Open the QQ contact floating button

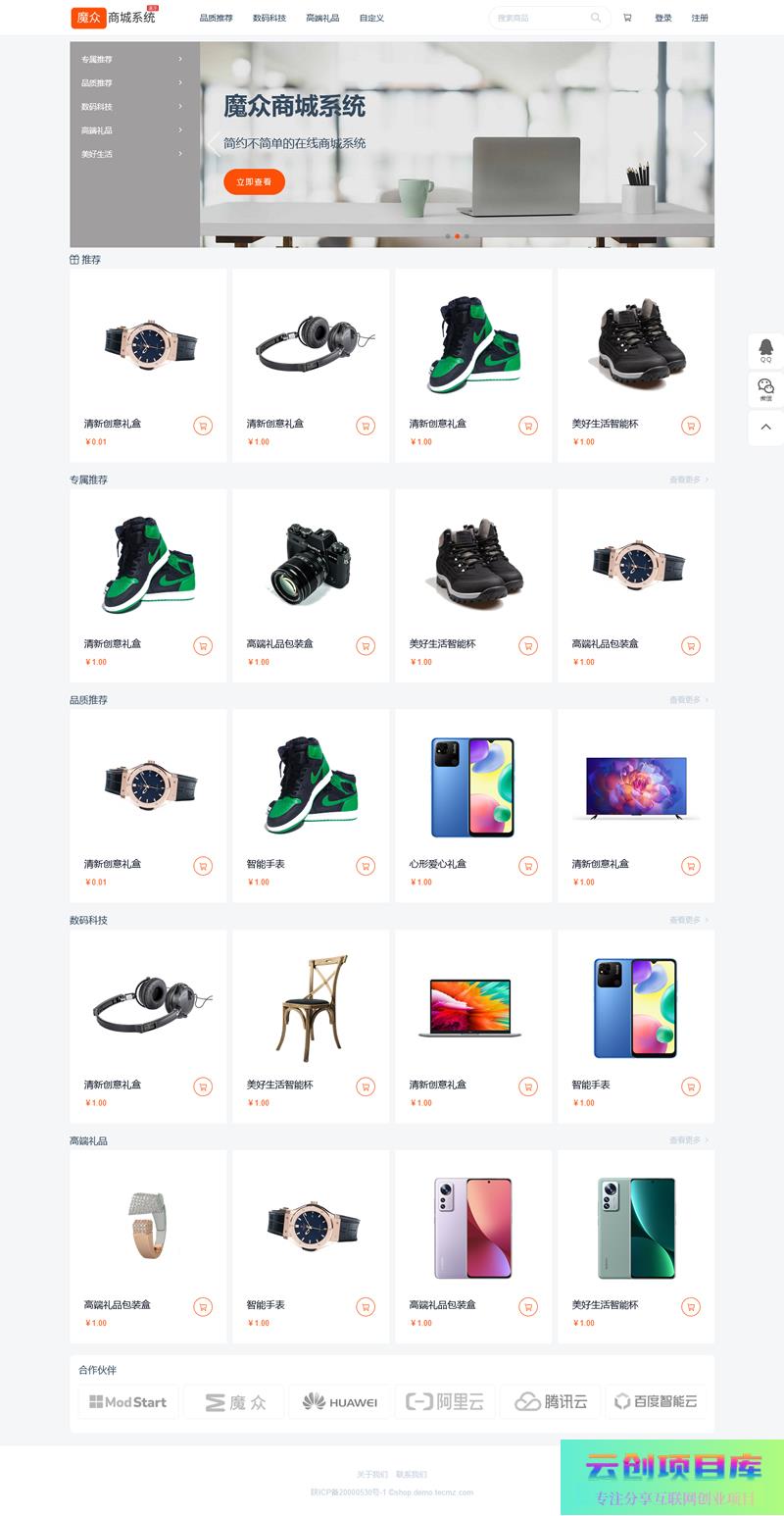pos(766,350)
